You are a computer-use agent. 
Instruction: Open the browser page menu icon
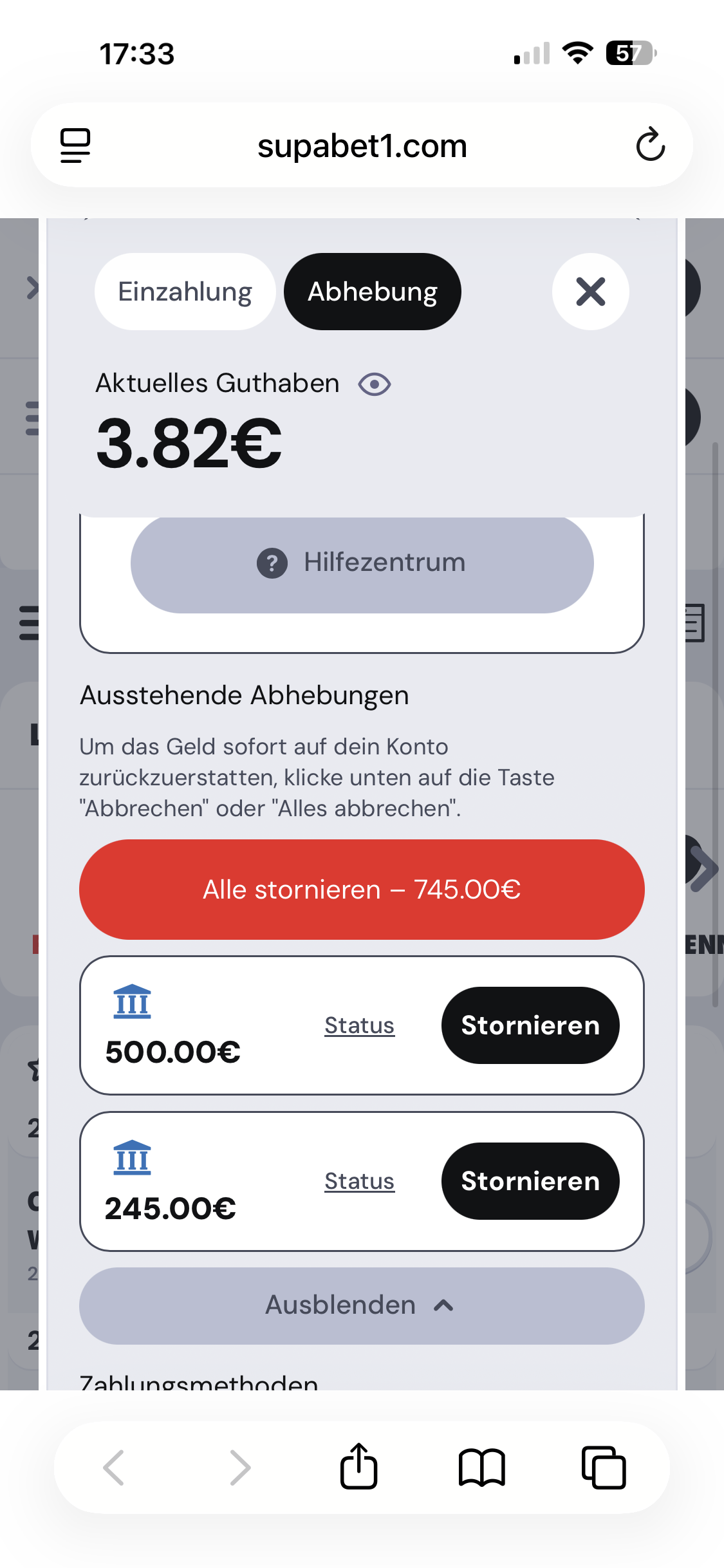click(75, 145)
